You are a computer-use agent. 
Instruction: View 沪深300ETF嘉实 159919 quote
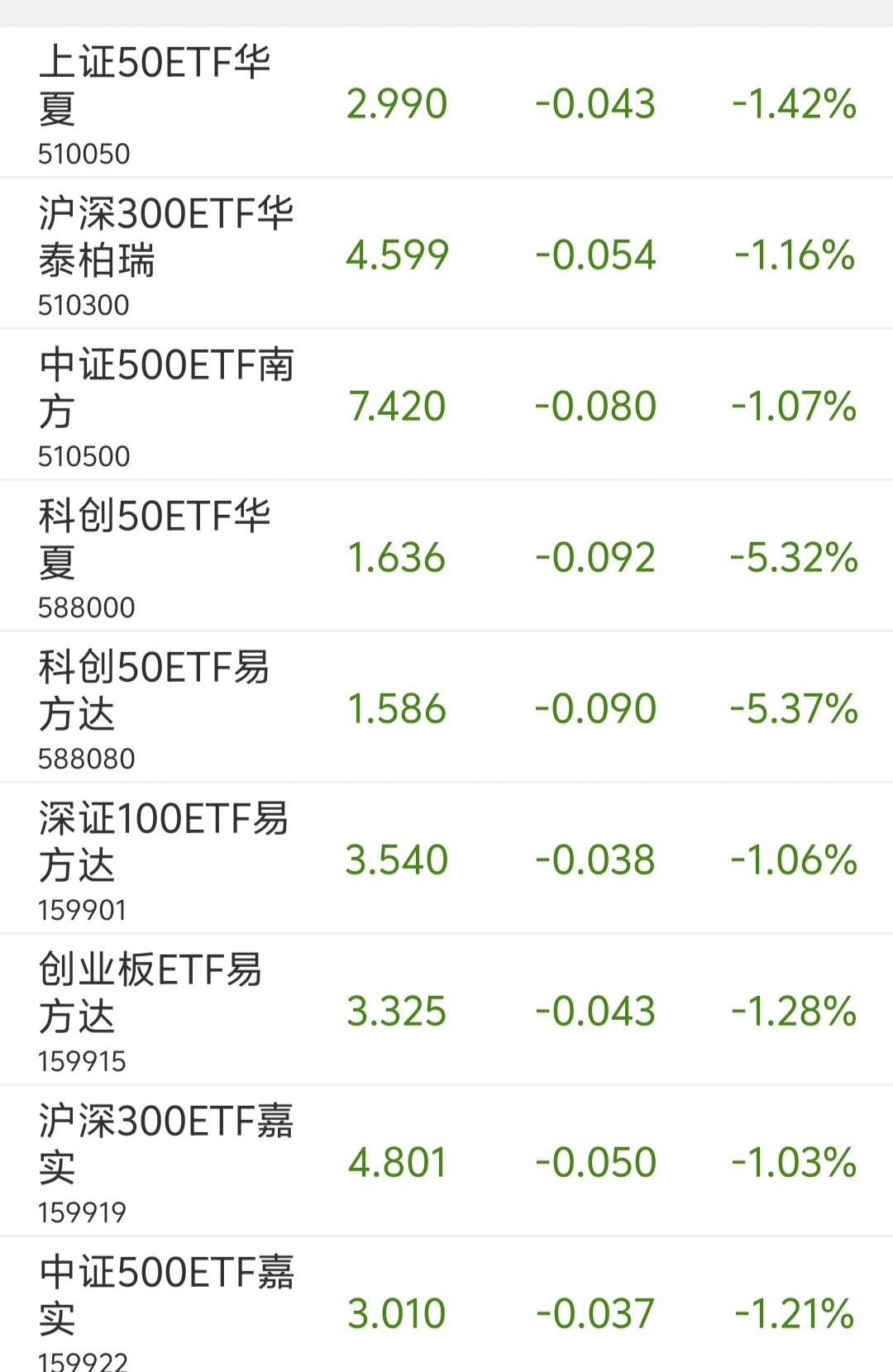pyautogui.click(x=446, y=1161)
